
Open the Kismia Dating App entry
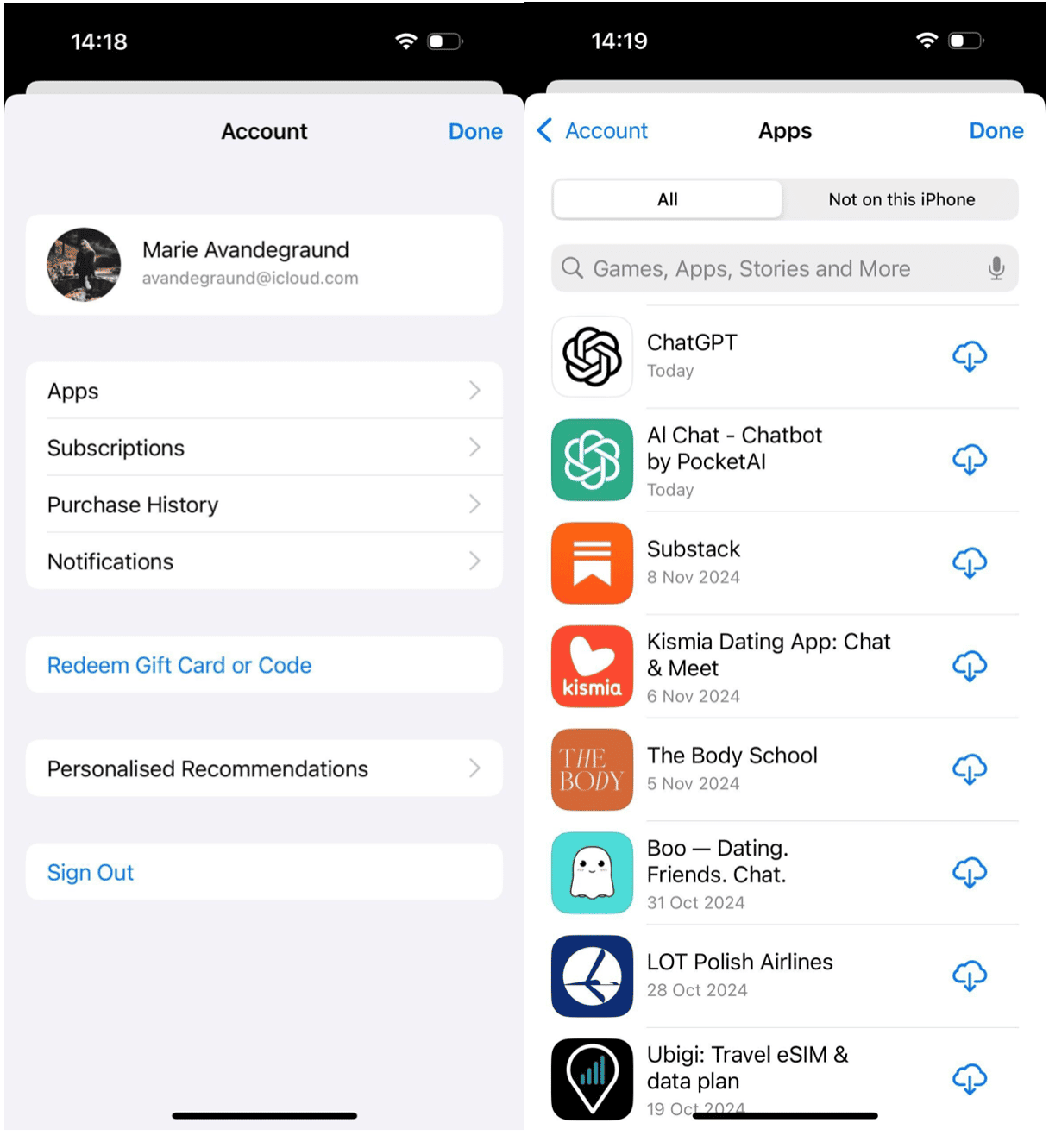point(768,667)
